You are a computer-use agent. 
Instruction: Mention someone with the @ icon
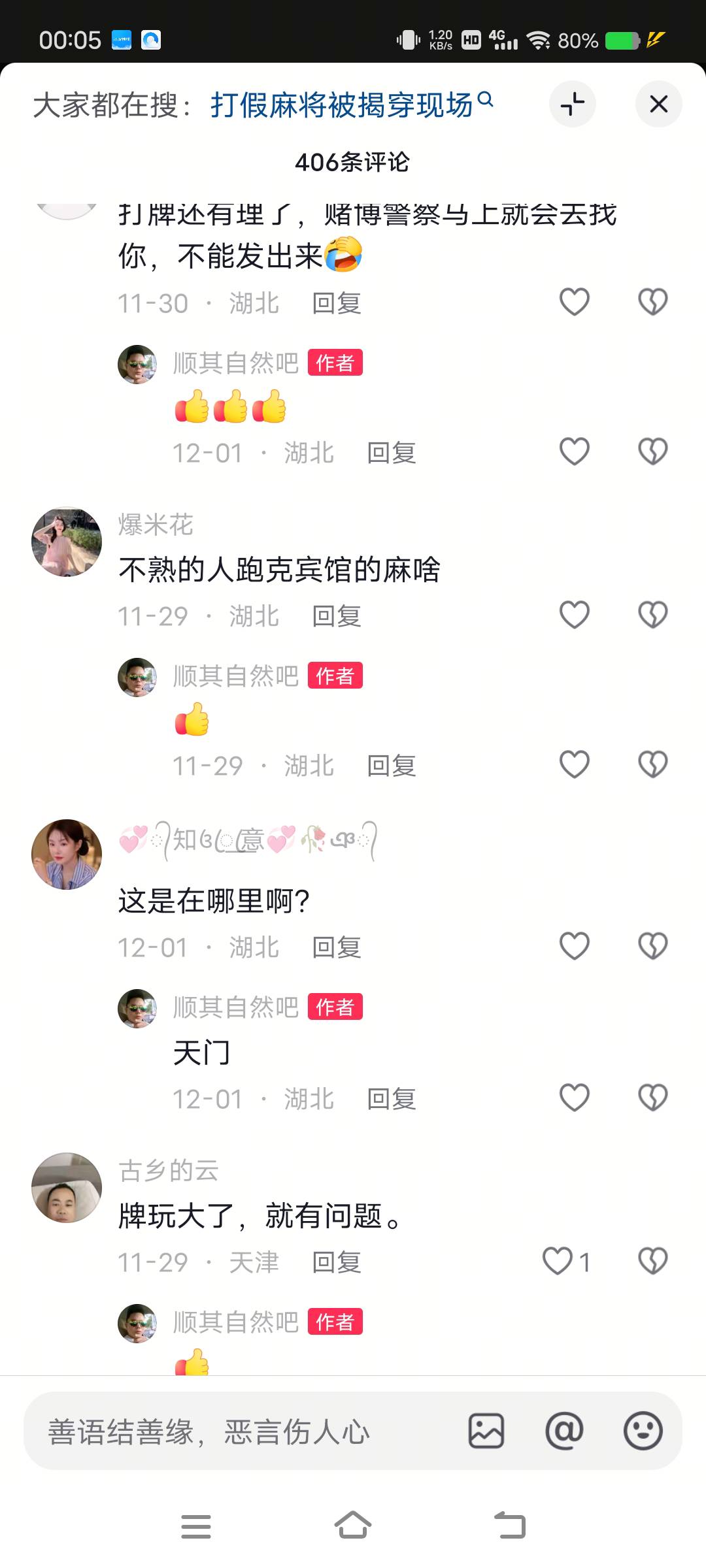pyautogui.click(x=564, y=1431)
